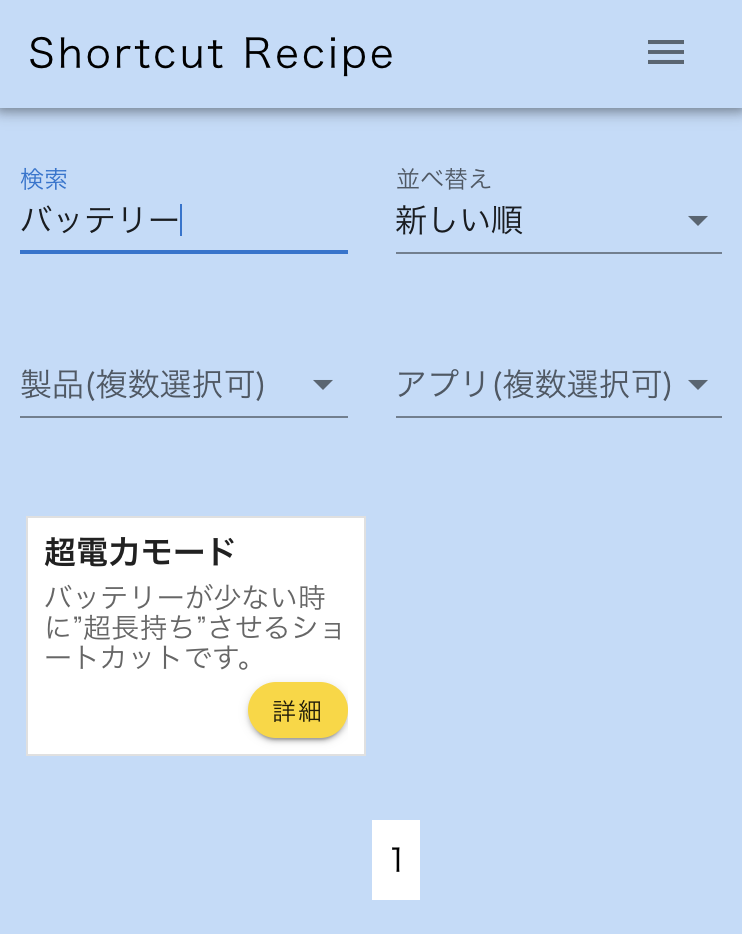Click the arrow on the 製品(複数選択可) selector
The image size is (742, 934).
click(322, 384)
